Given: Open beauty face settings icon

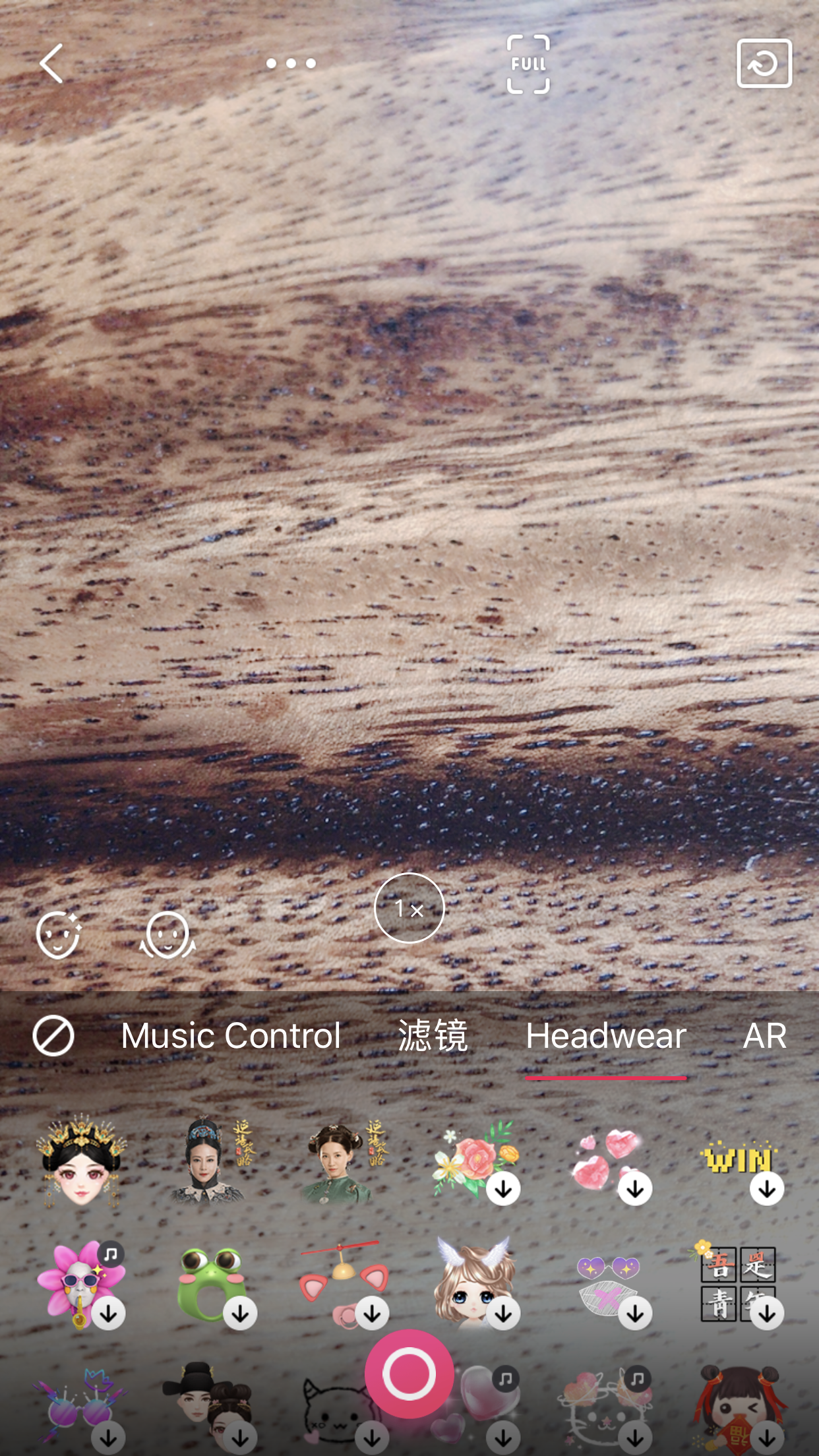Looking at the screenshot, I should pos(58,934).
